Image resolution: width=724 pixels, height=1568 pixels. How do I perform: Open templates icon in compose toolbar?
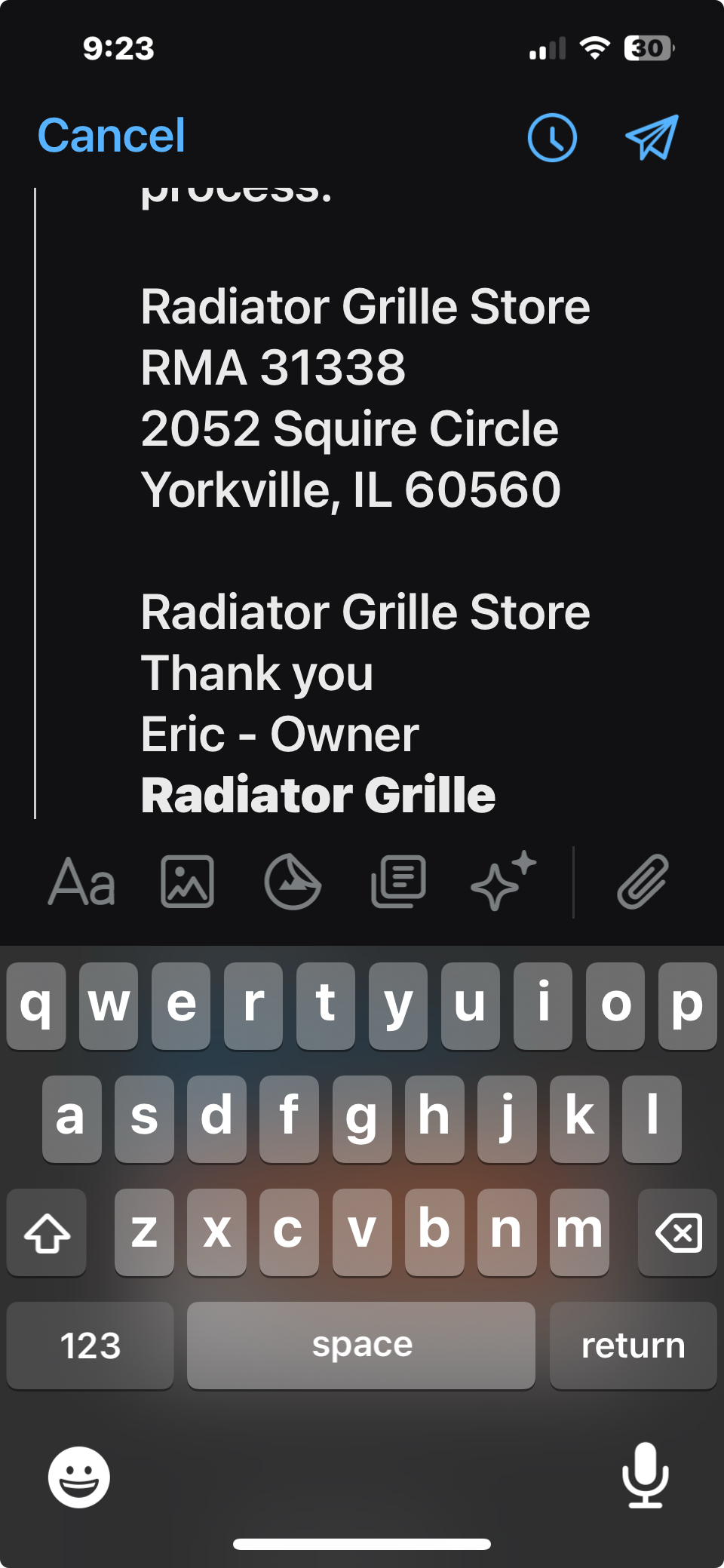tap(398, 882)
